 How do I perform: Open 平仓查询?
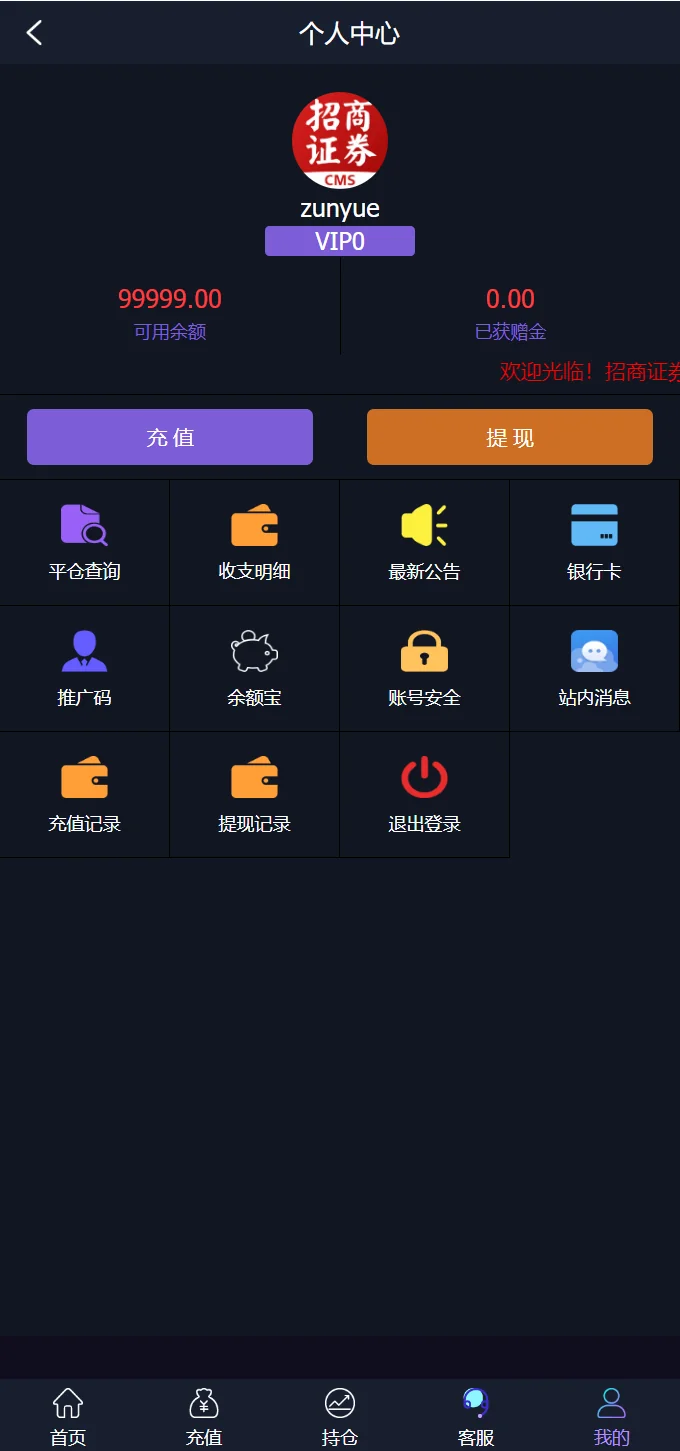tap(85, 543)
